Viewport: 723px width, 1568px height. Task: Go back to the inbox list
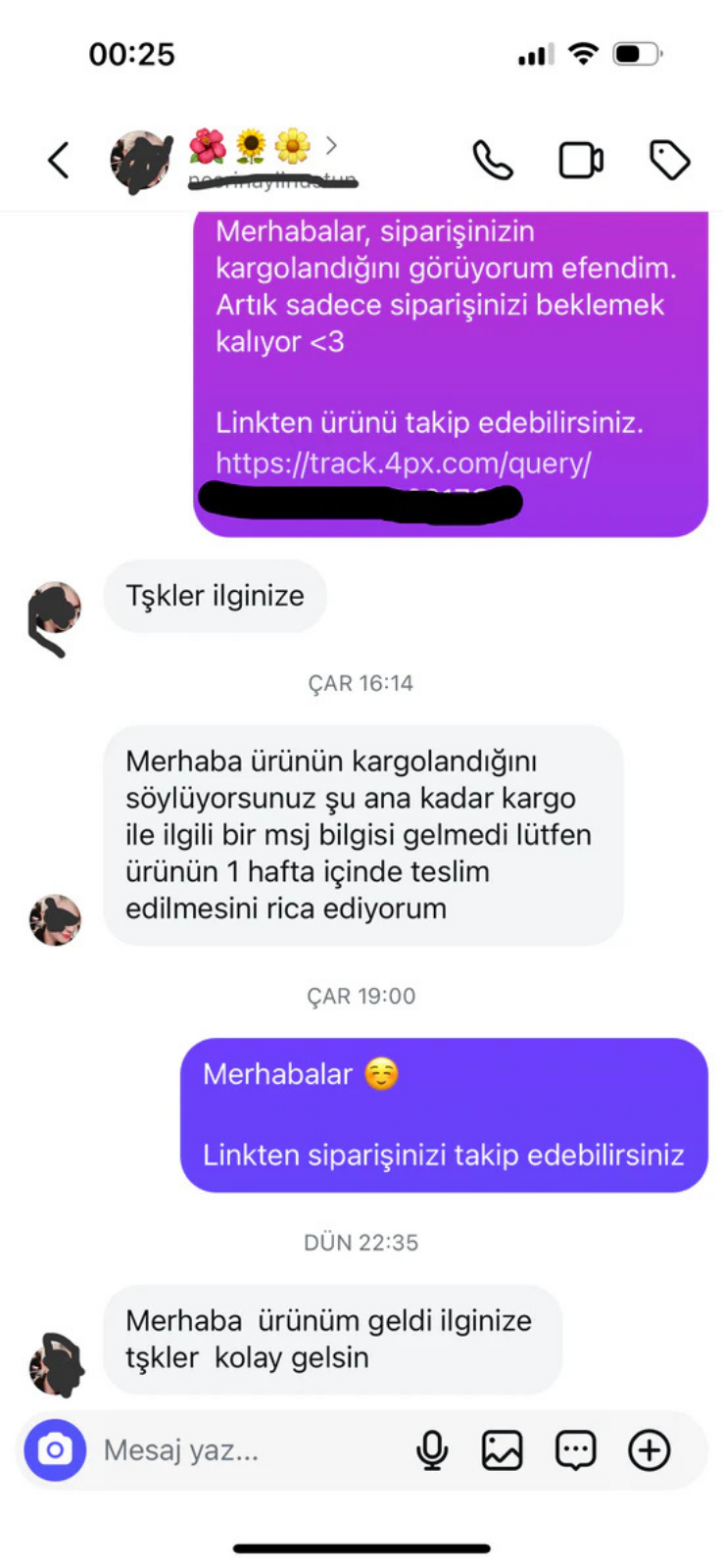[59, 160]
